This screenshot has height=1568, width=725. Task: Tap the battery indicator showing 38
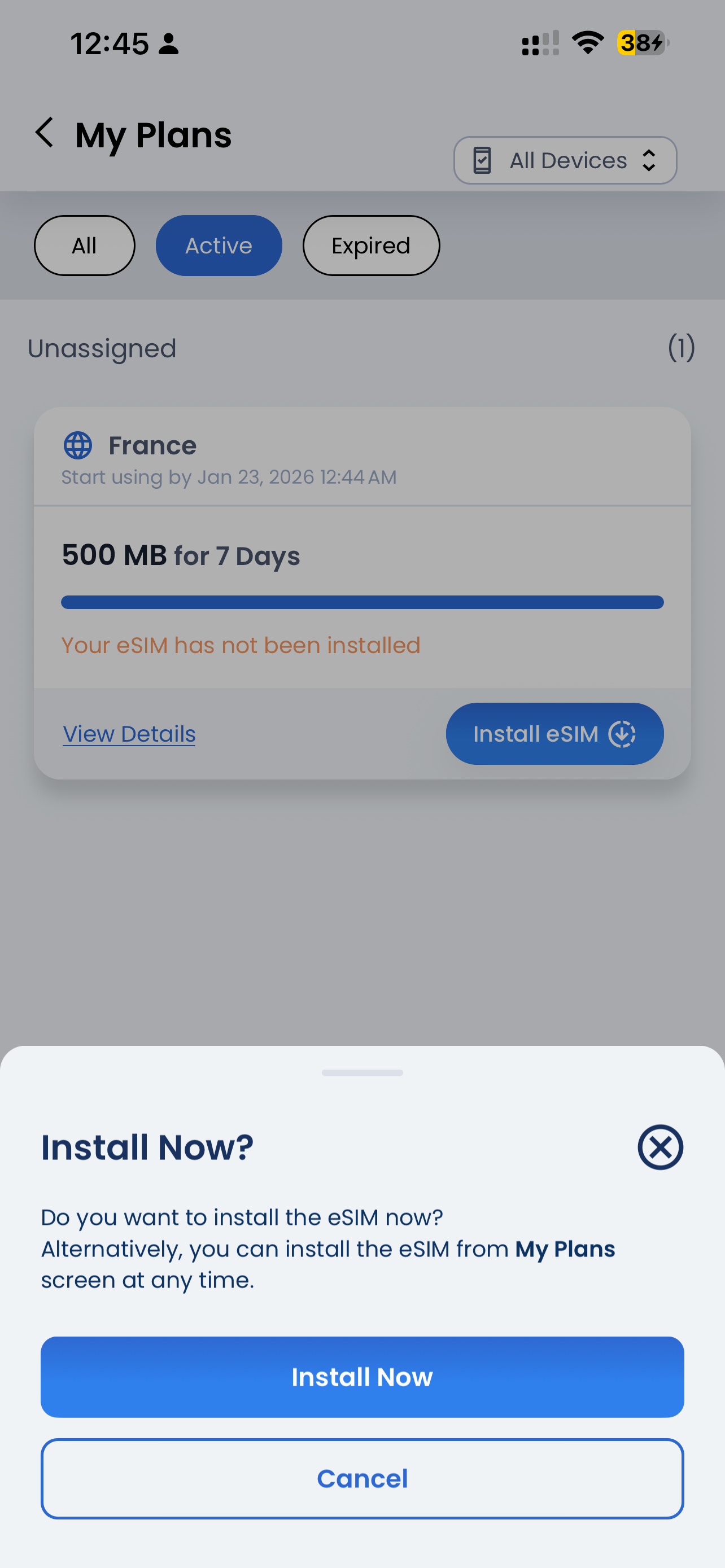click(x=637, y=43)
